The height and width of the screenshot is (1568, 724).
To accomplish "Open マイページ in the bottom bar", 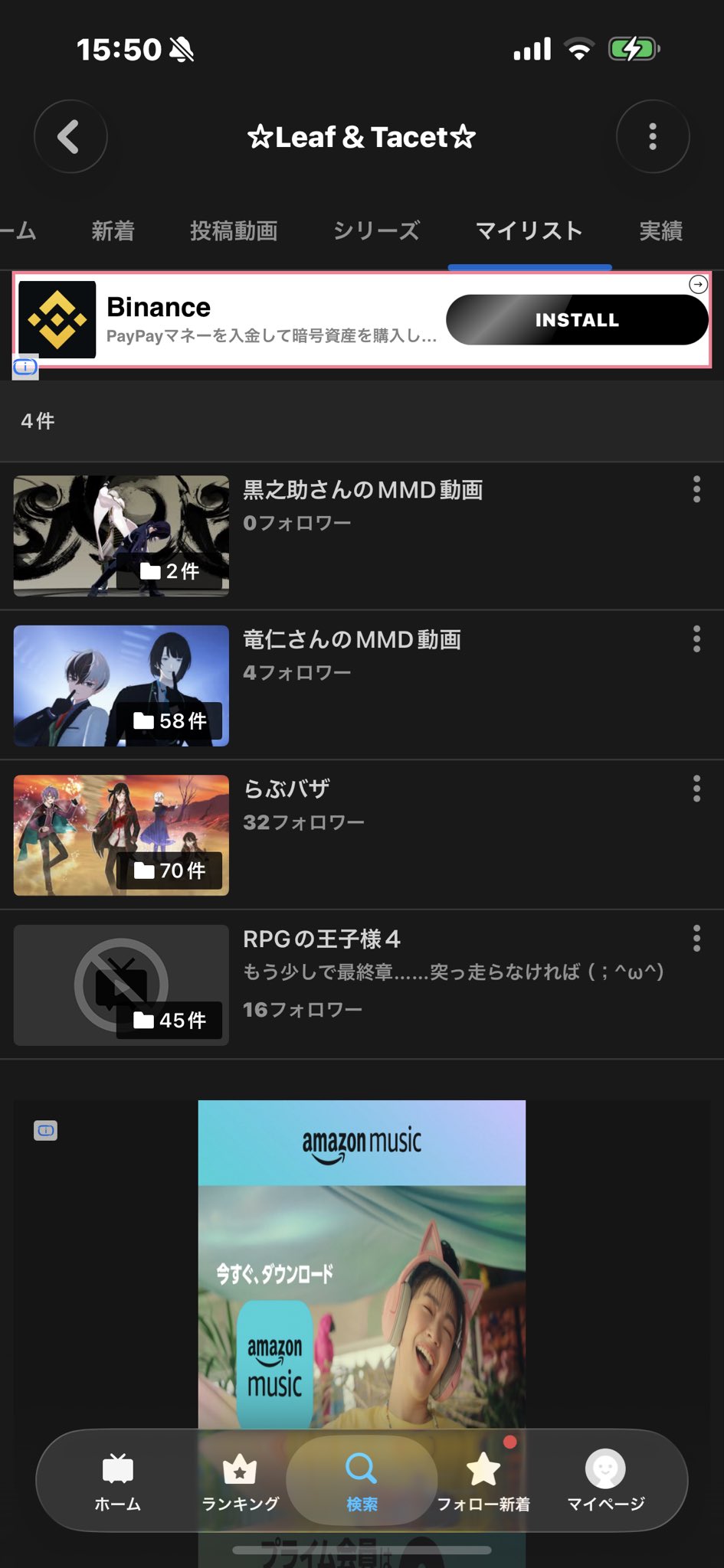I will pos(605,1481).
